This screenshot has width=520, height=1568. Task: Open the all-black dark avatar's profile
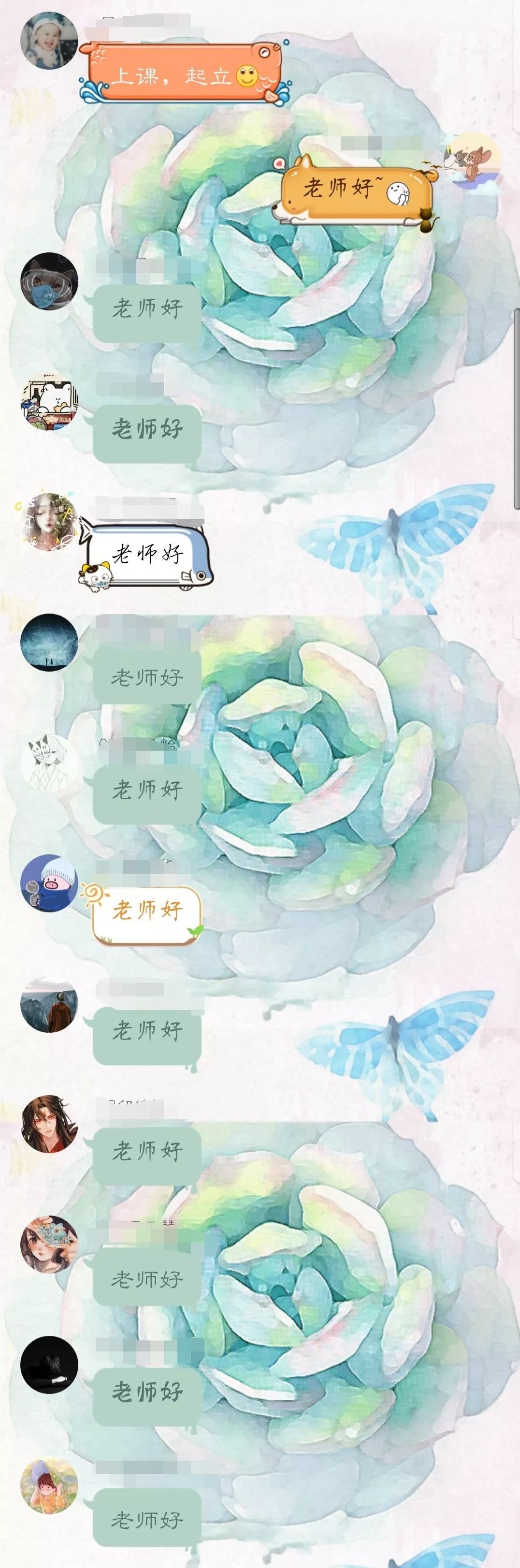(x=49, y=1364)
